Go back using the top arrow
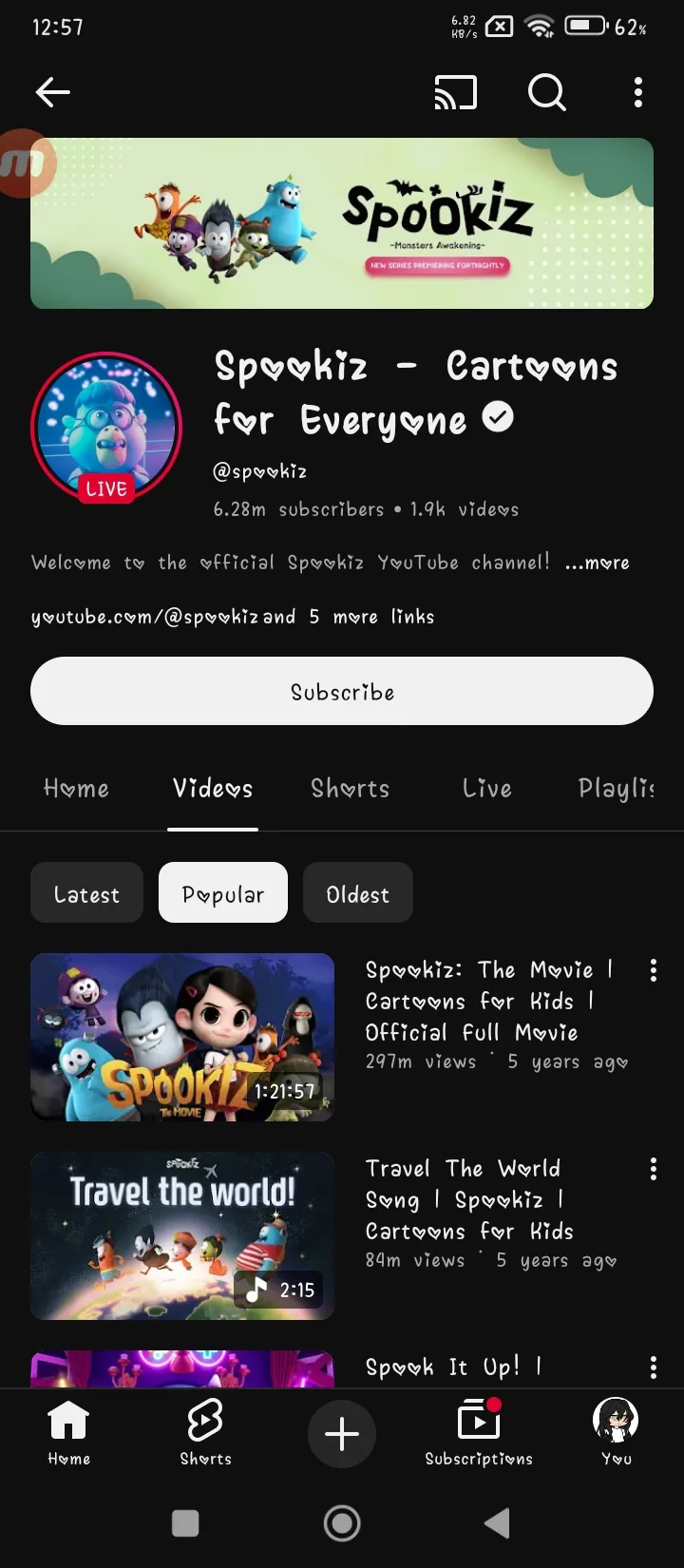This screenshot has height=1568, width=684. point(53,92)
